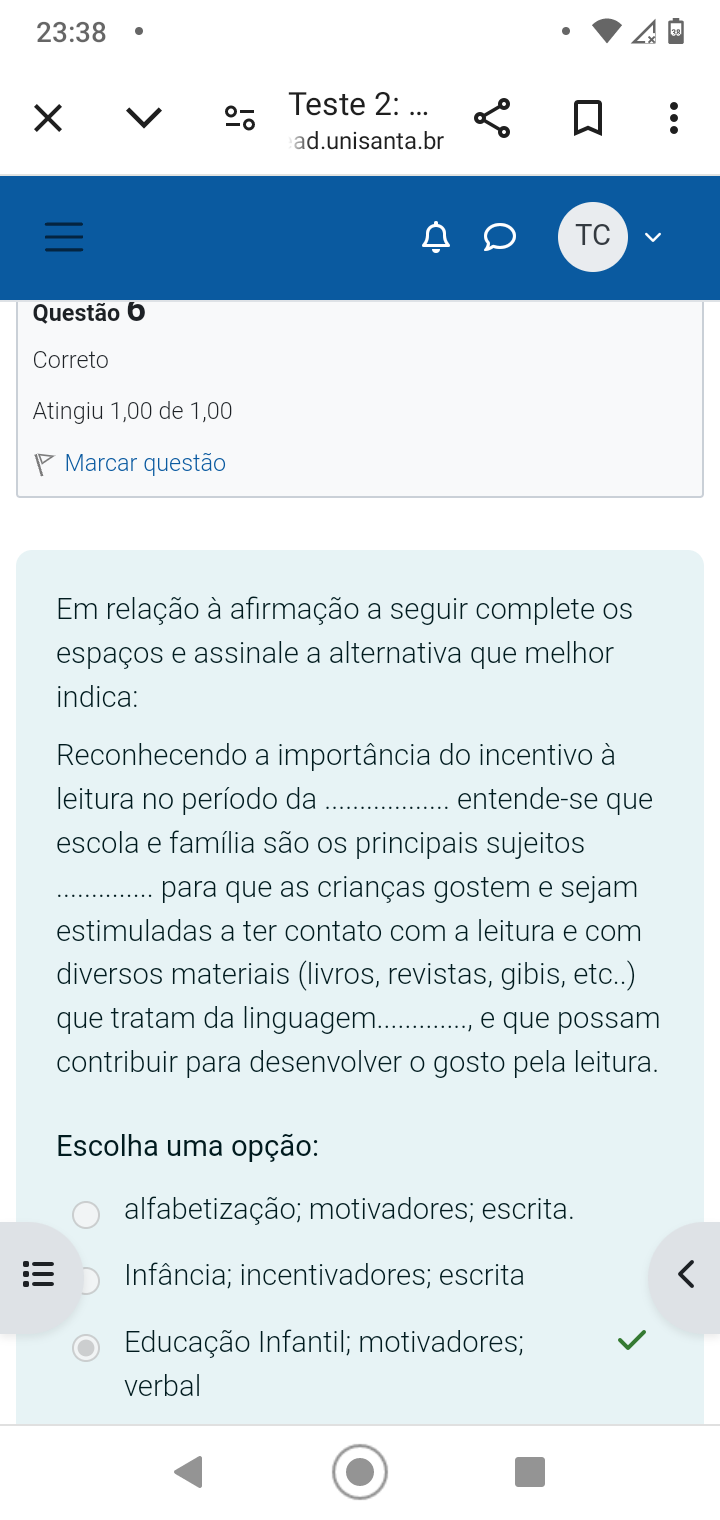The height and width of the screenshot is (1520, 720).
Task: Open the messages speech bubble
Action: 499,237
